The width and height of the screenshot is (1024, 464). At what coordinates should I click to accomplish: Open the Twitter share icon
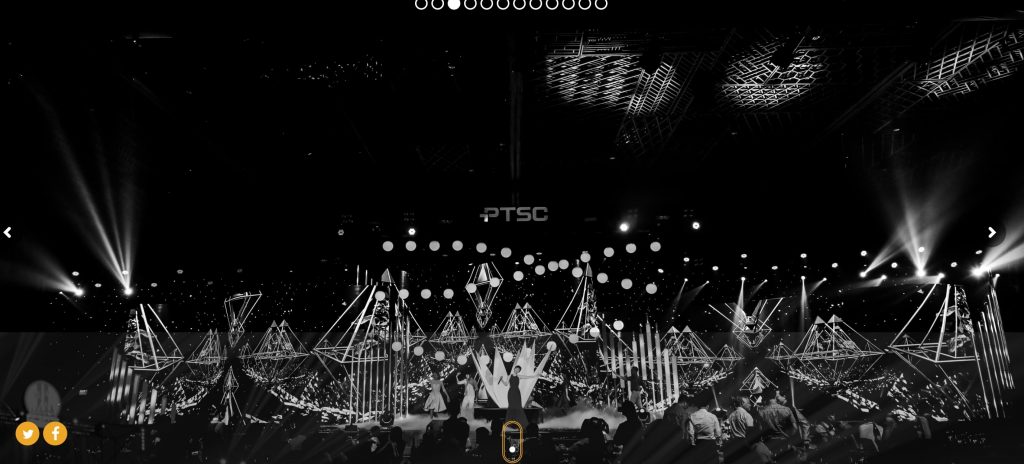point(27,433)
